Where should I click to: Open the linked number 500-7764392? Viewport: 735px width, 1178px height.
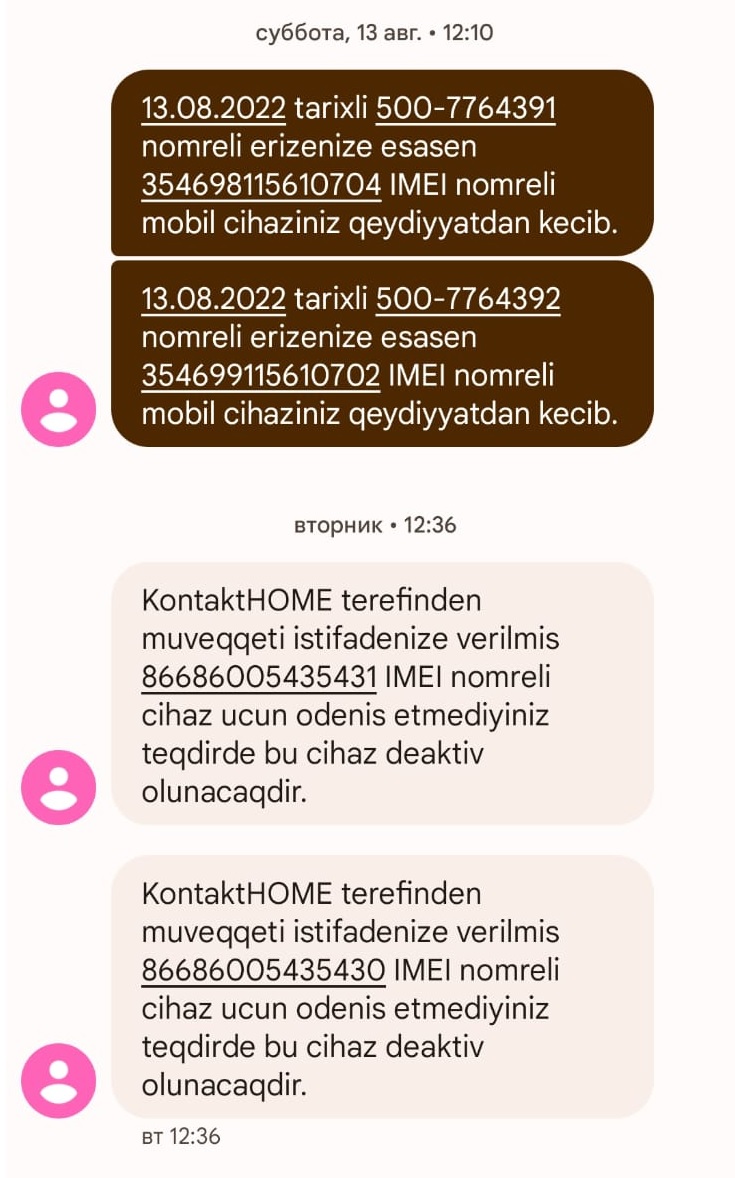coord(468,299)
